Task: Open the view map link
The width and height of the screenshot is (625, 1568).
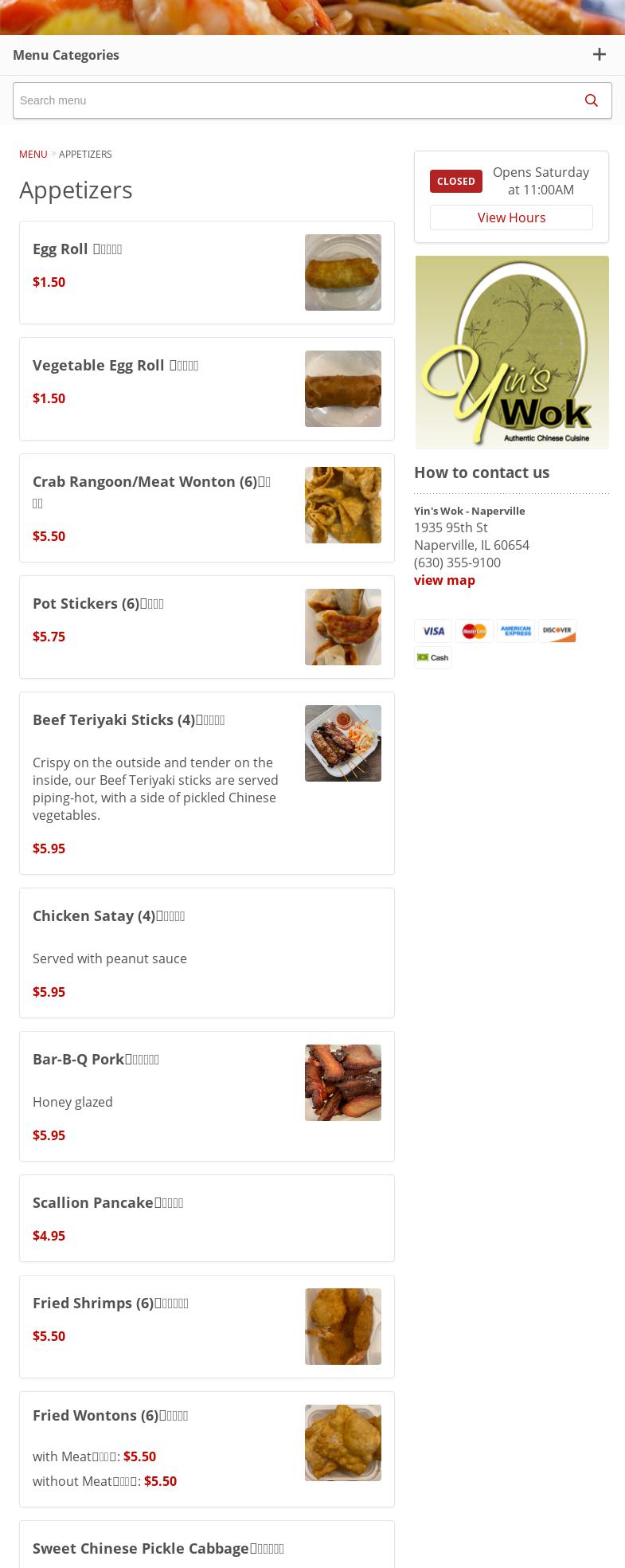Action: coord(444,580)
